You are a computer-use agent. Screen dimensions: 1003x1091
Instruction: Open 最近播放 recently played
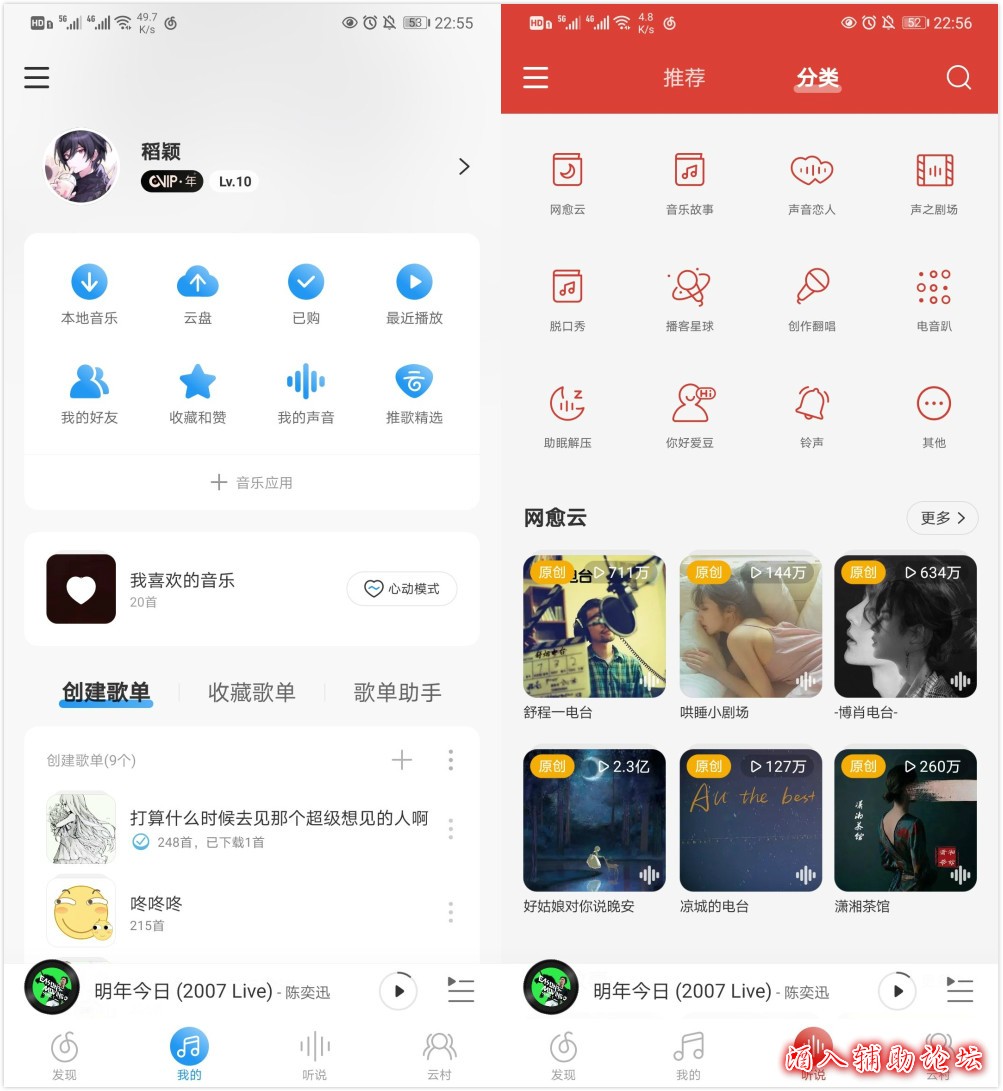point(414,294)
